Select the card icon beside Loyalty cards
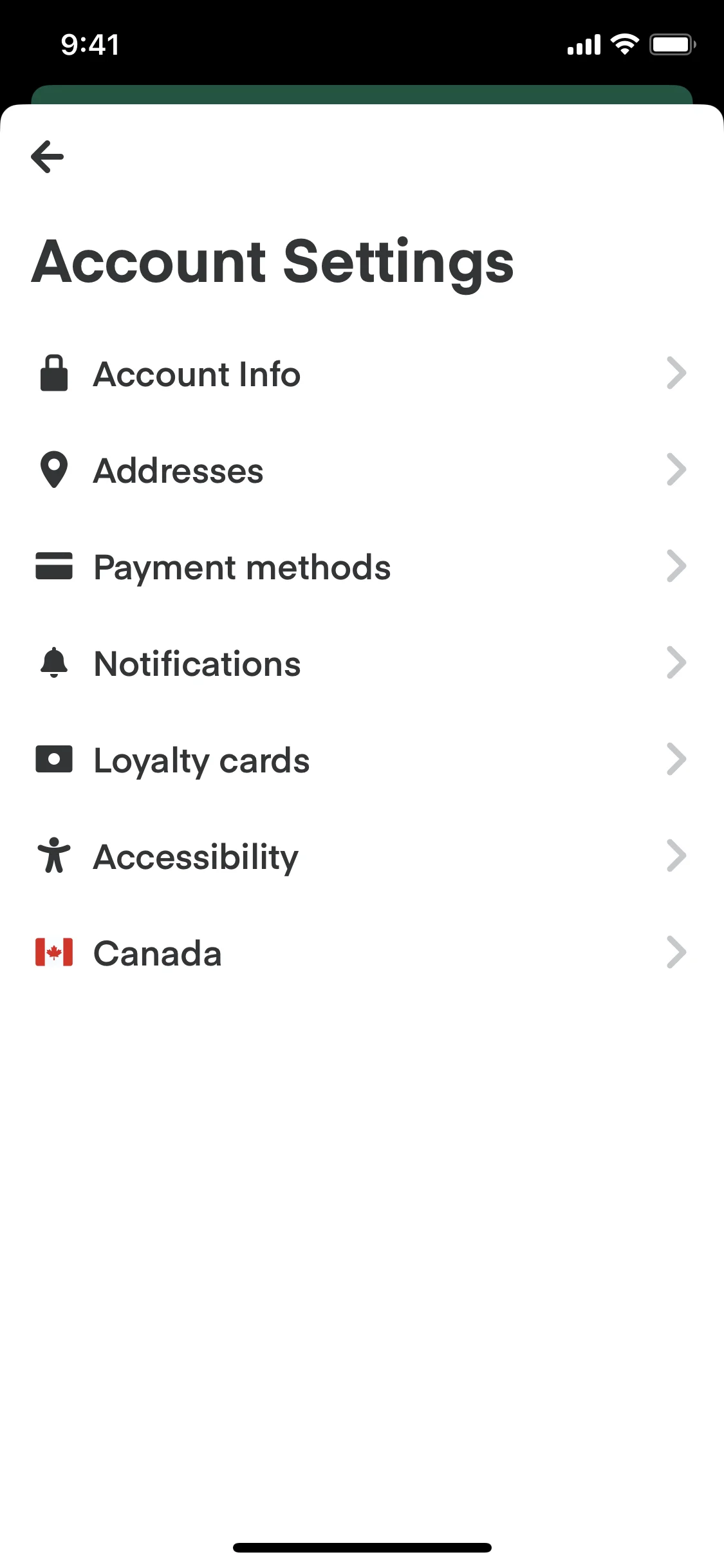Viewport: 724px width, 1568px height. (53, 760)
